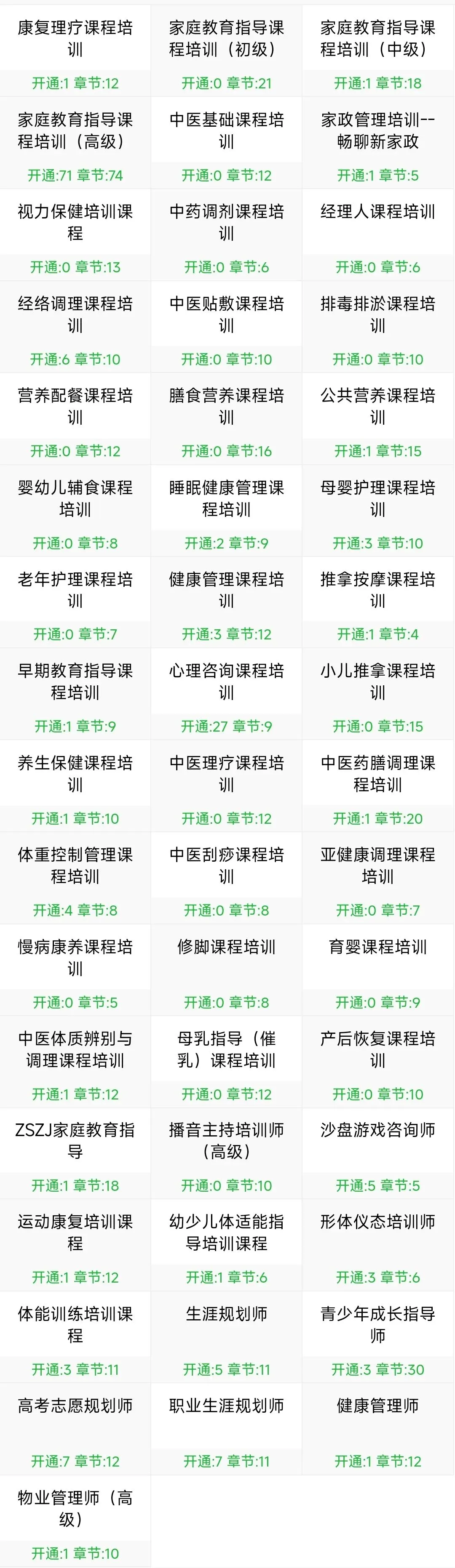Viewport: 455px width, 1568px height.
Task: Tap the 修脚课程培训 course
Action: (227, 969)
